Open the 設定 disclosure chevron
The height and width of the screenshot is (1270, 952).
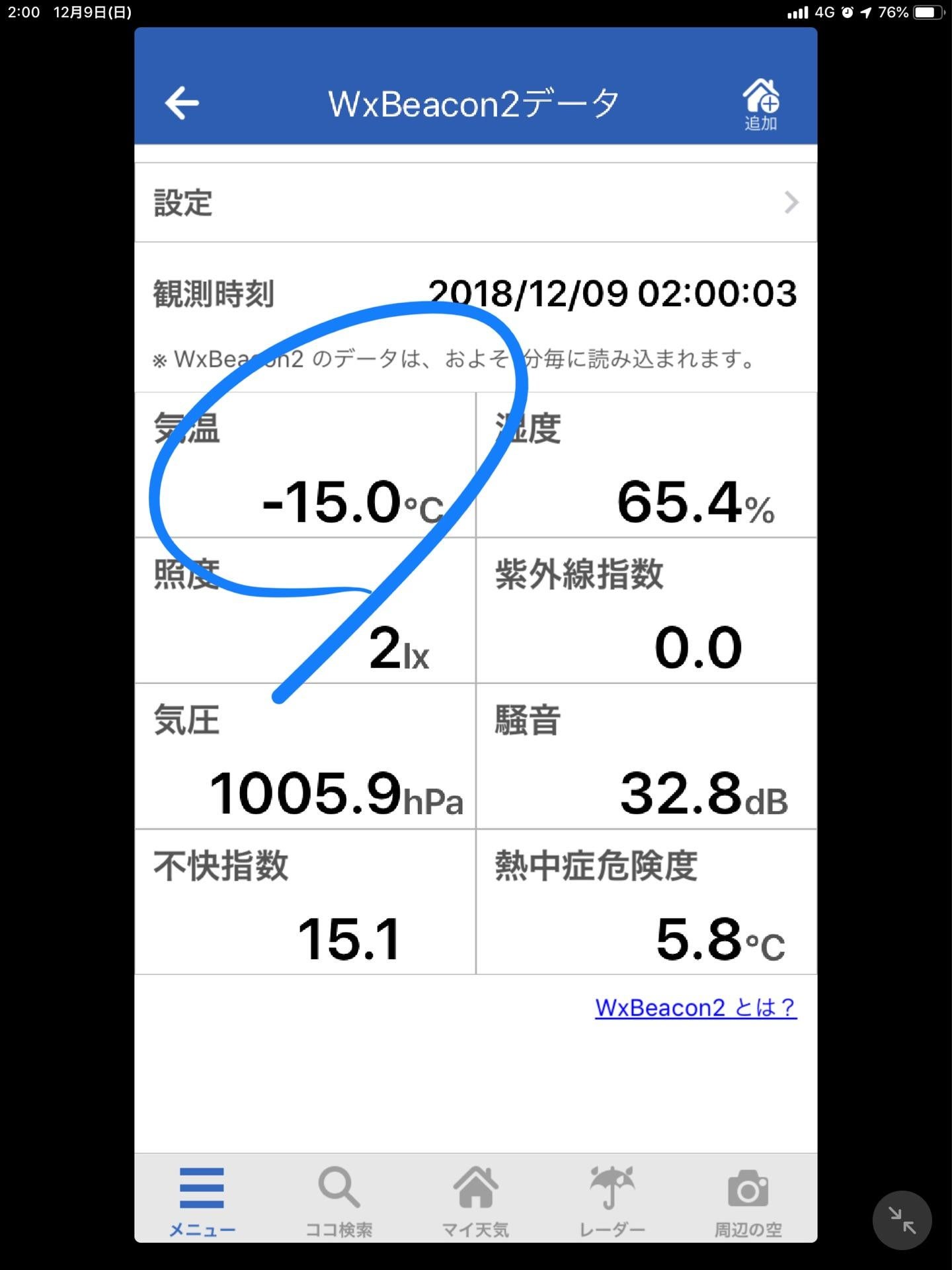point(791,203)
